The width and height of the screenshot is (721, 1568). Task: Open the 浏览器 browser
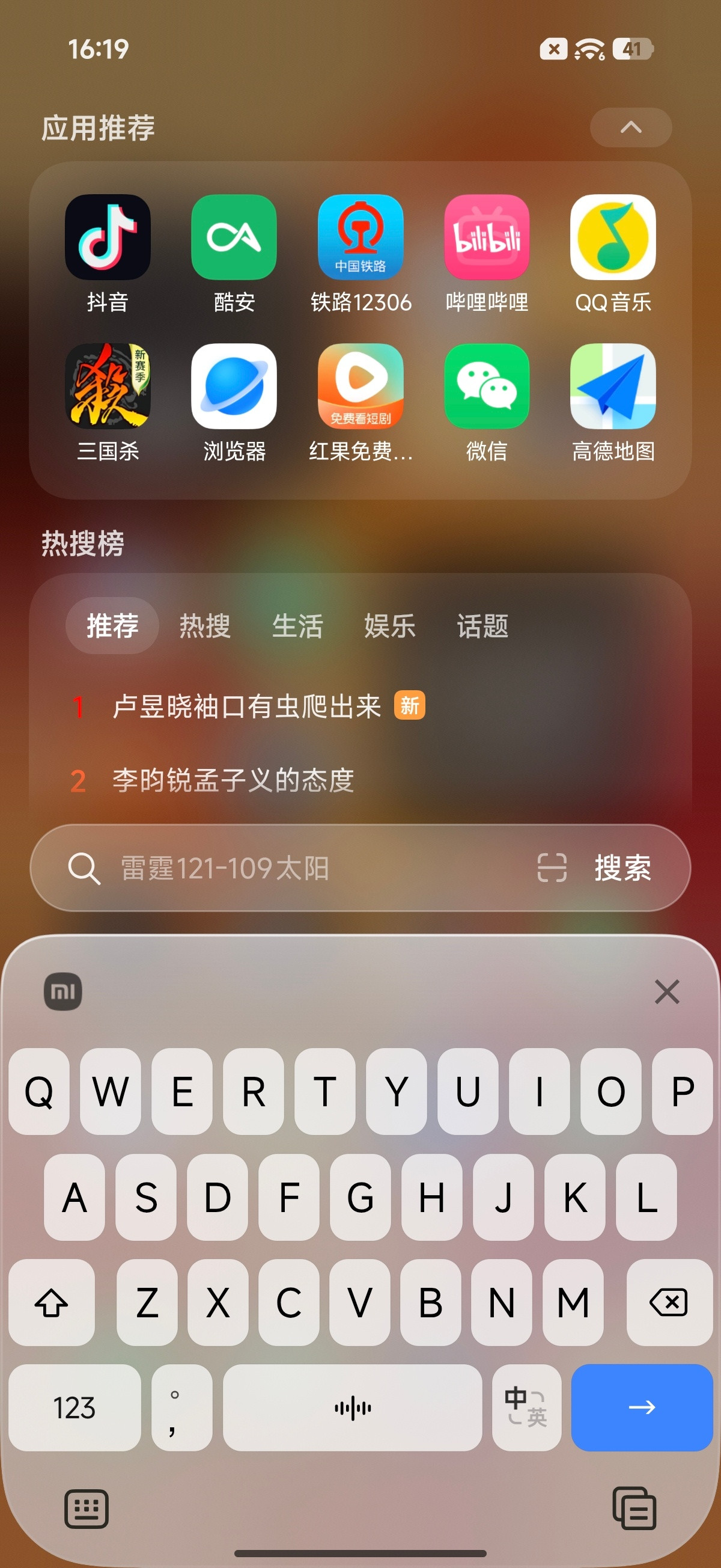click(x=234, y=388)
